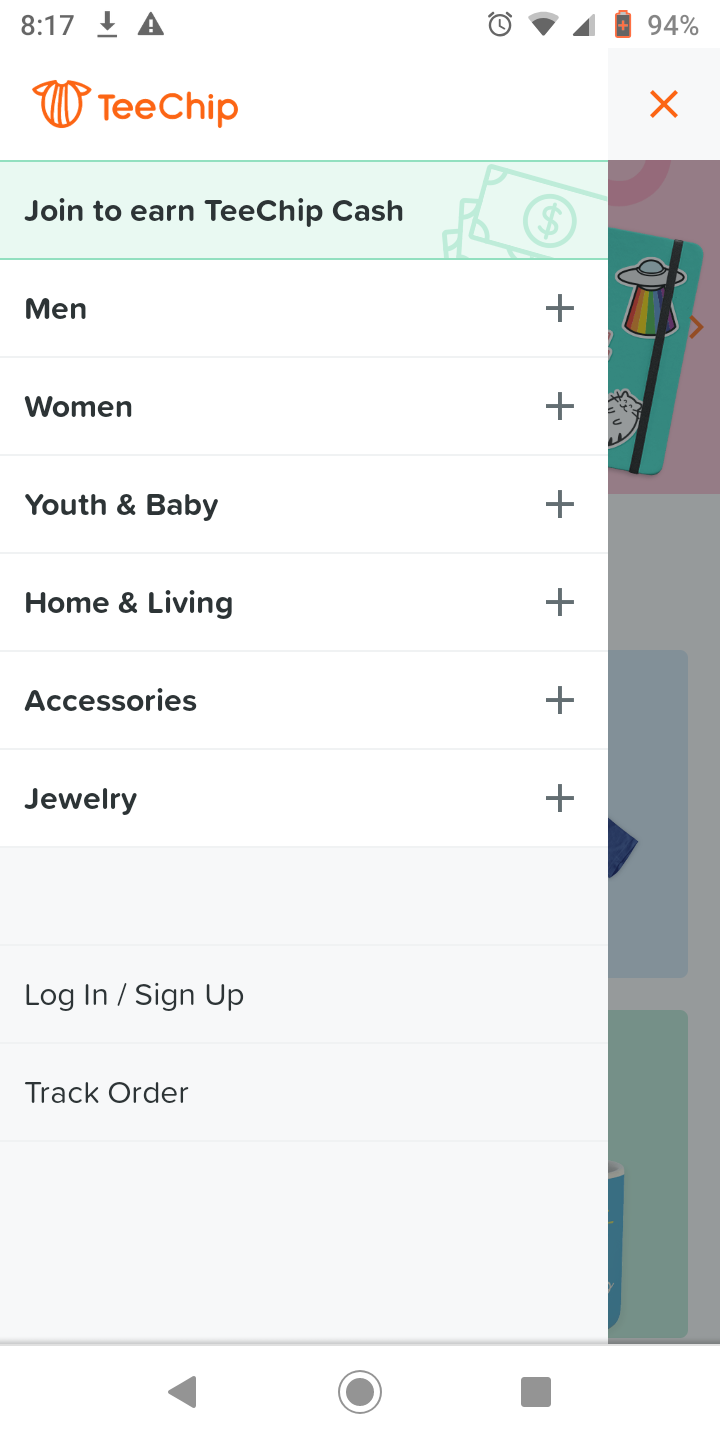Image resolution: width=720 pixels, height=1440 pixels.
Task: Tap the system back button
Action: click(182, 1392)
